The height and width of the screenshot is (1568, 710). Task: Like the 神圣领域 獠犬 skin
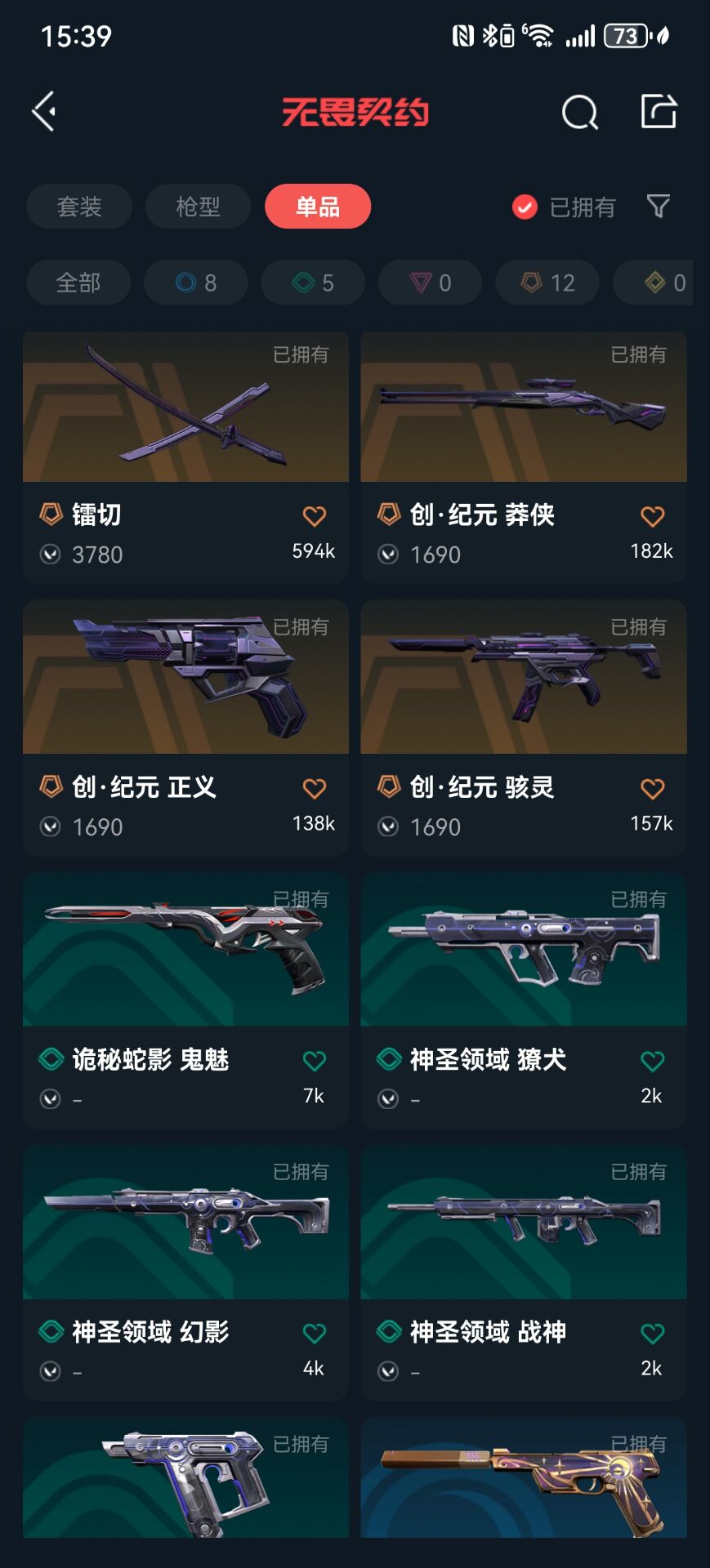(x=652, y=1061)
